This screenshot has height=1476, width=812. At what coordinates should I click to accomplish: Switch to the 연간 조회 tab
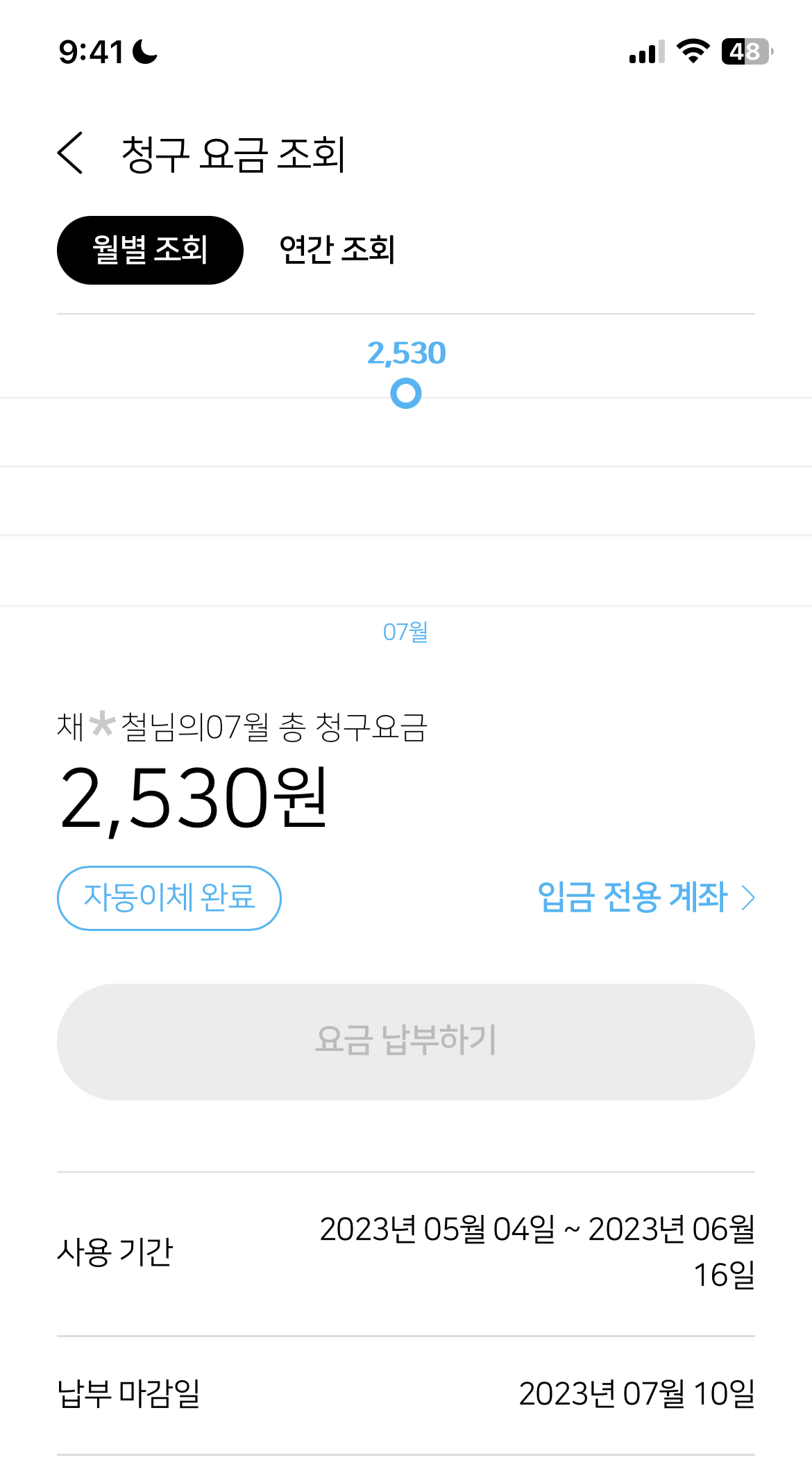(x=337, y=250)
